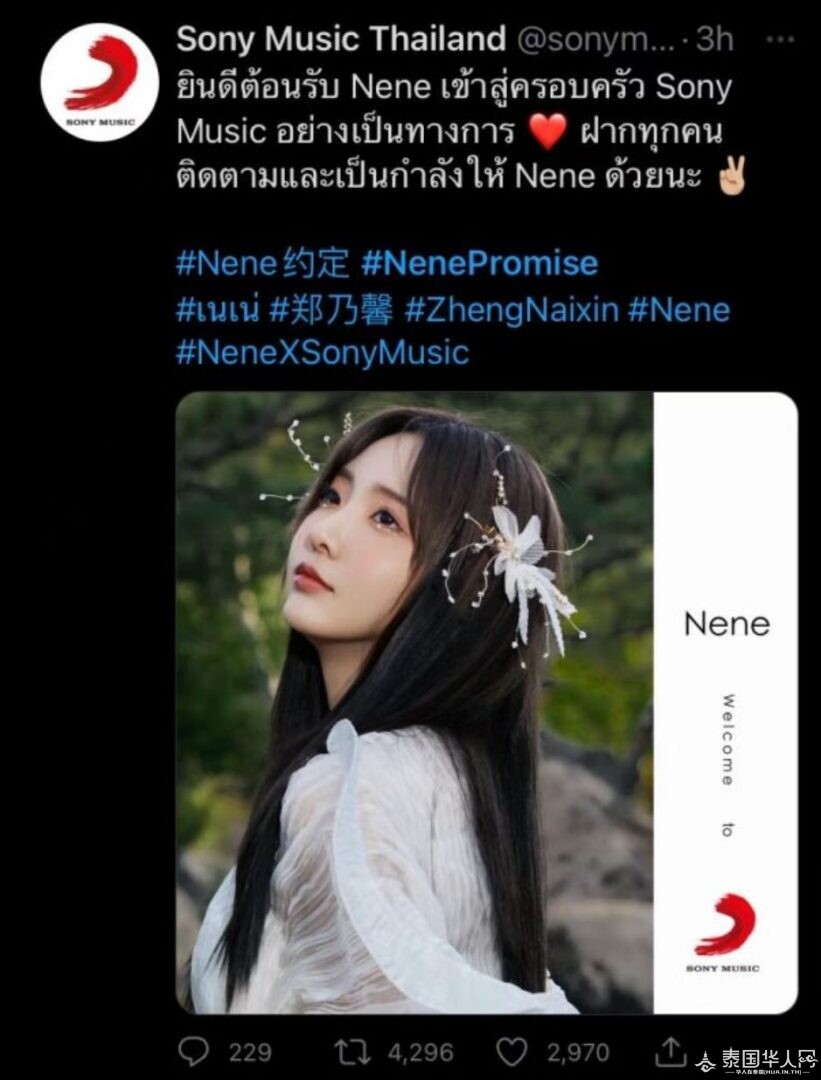Image resolution: width=821 pixels, height=1080 pixels.
Task: Open hashtag #NenePromise
Action: (479, 263)
